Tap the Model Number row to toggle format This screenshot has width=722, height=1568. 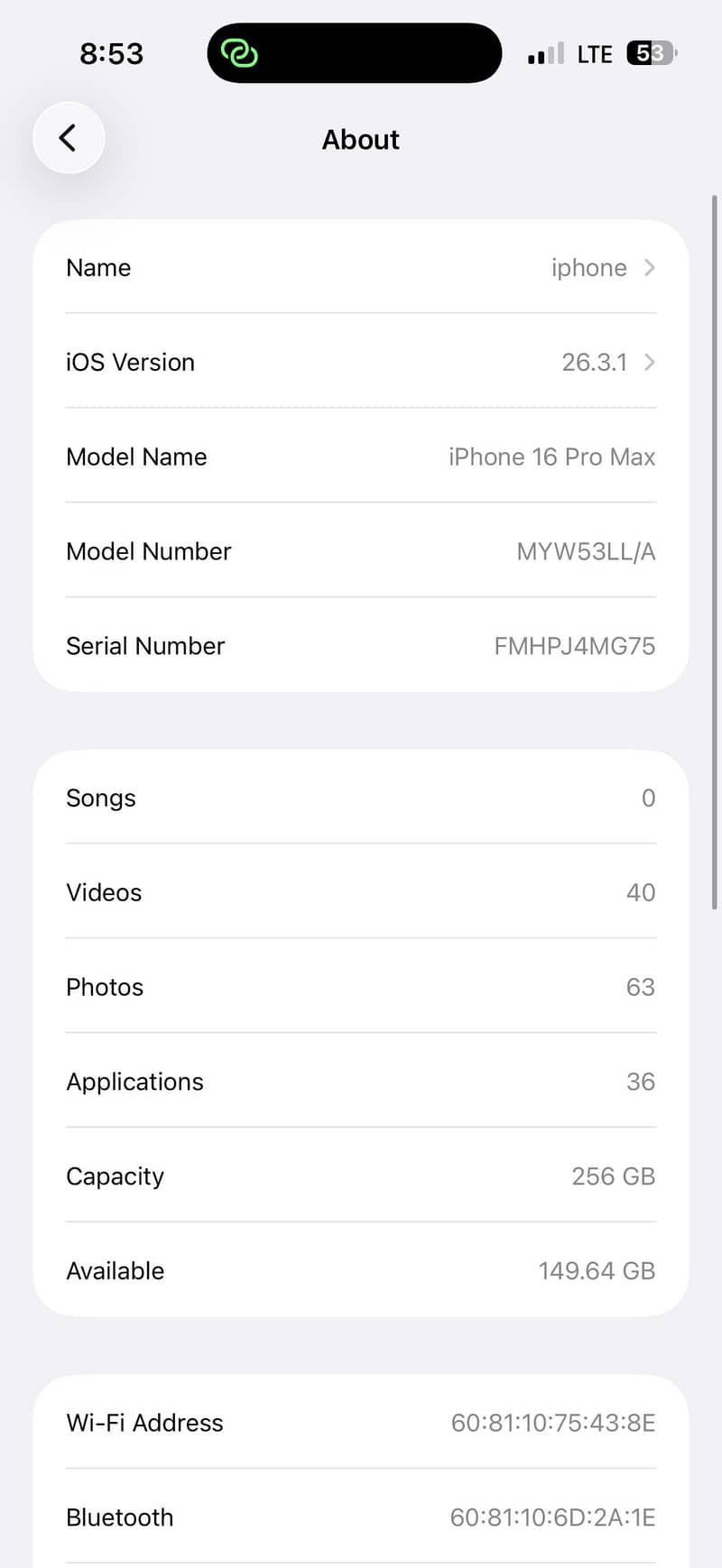click(x=361, y=551)
